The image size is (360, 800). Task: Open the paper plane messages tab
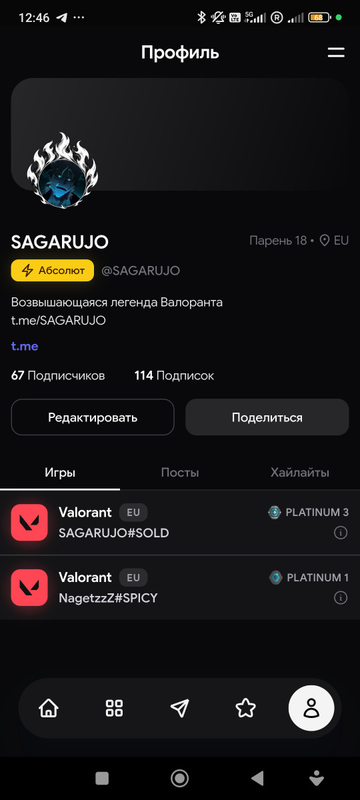pyautogui.click(x=179, y=708)
